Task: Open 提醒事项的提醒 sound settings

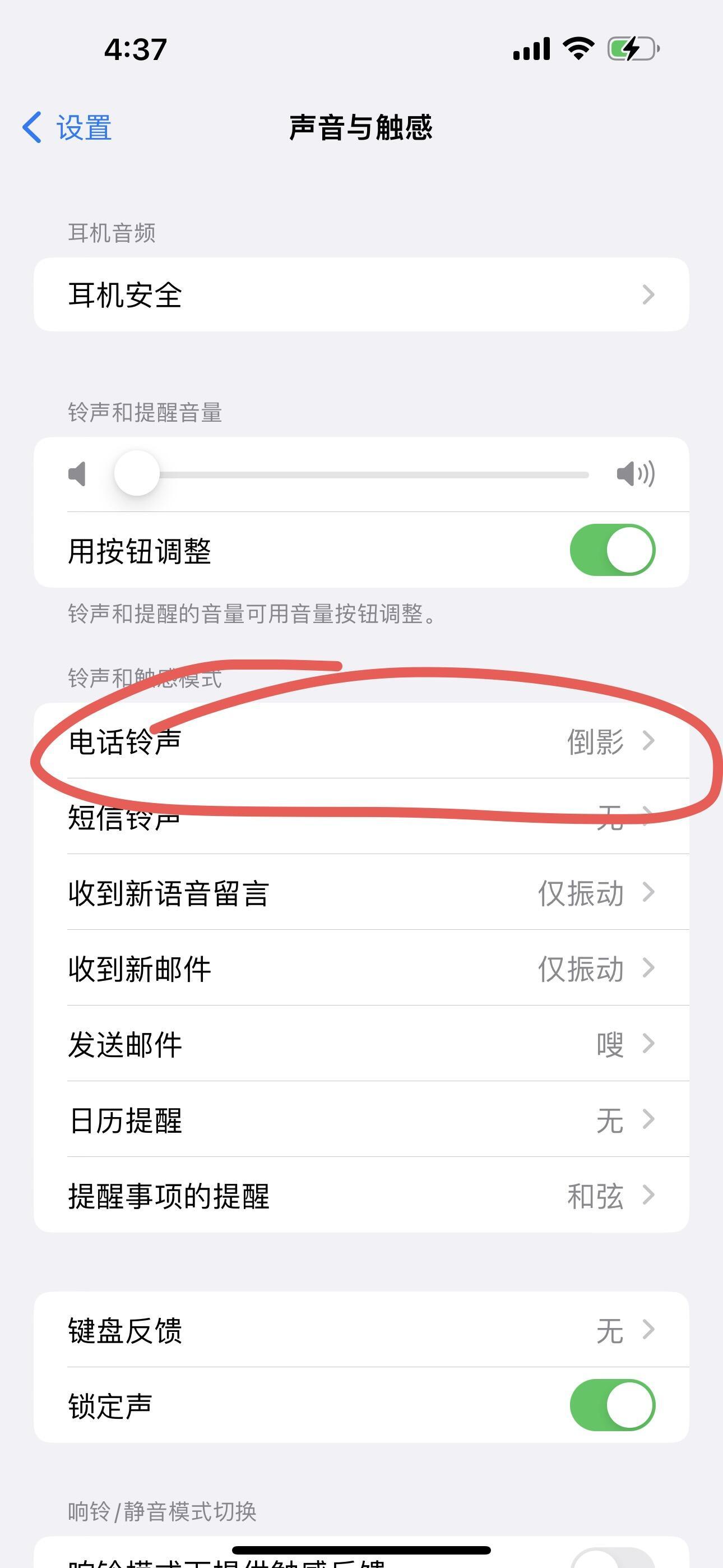Action: 361,1196
